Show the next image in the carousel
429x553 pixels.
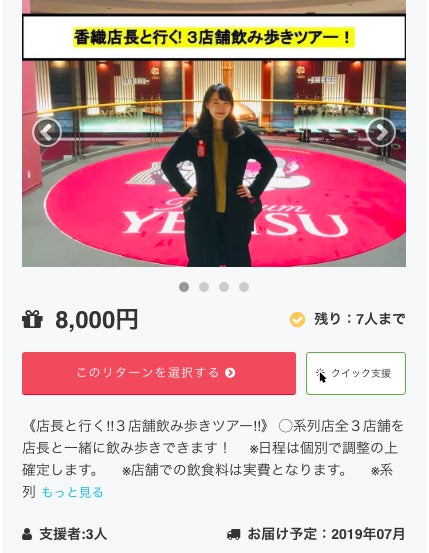click(x=381, y=132)
